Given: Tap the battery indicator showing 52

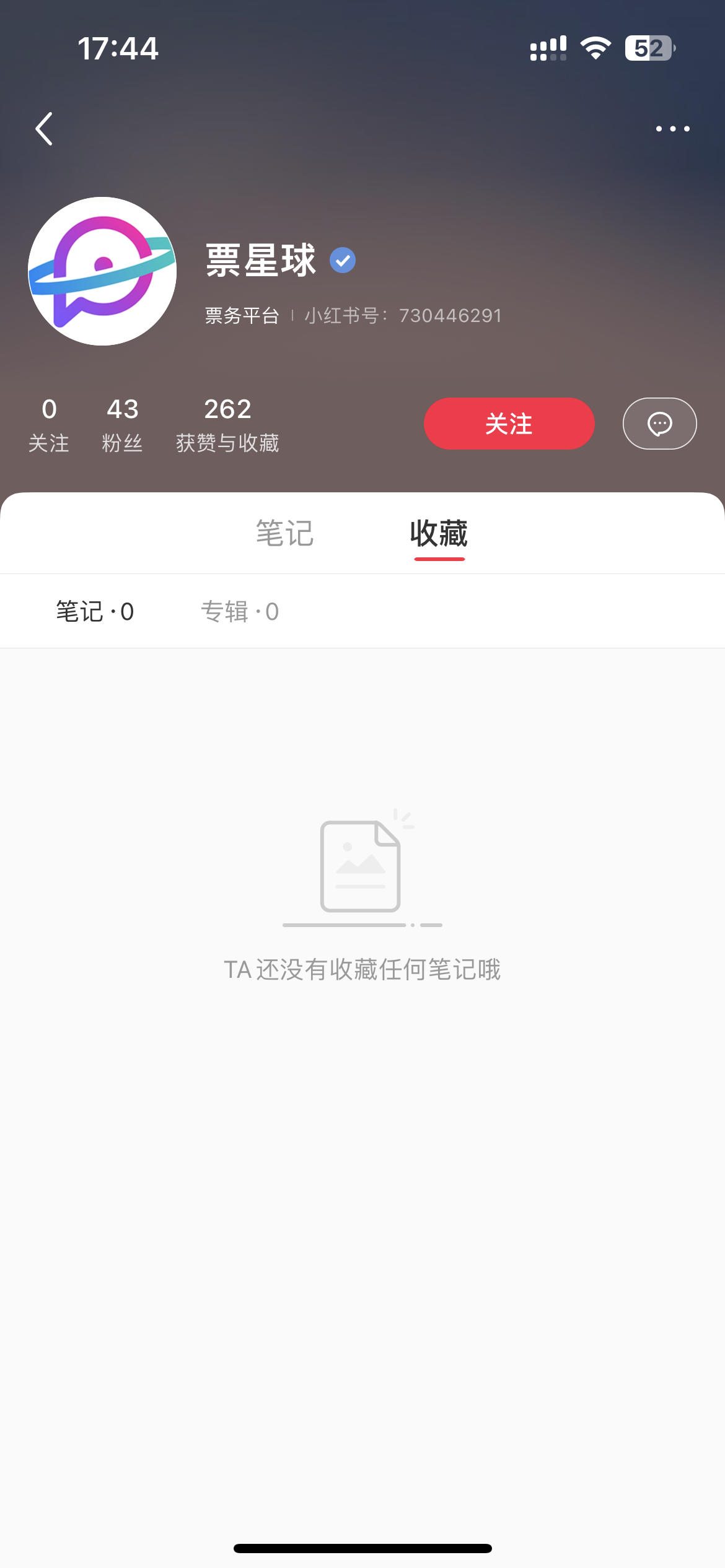Looking at the screenshot, I should click(x=649, y=48).
